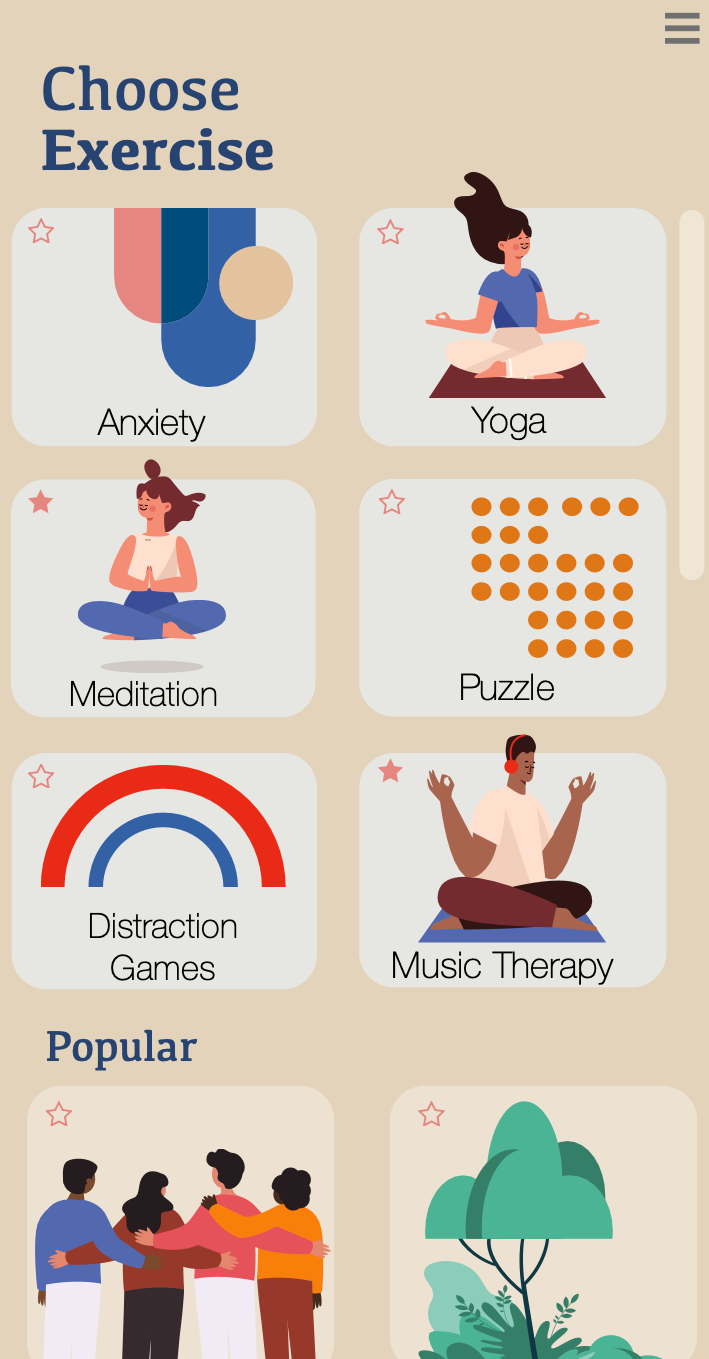Open the Puzzle exercise card

click(512, 600)
